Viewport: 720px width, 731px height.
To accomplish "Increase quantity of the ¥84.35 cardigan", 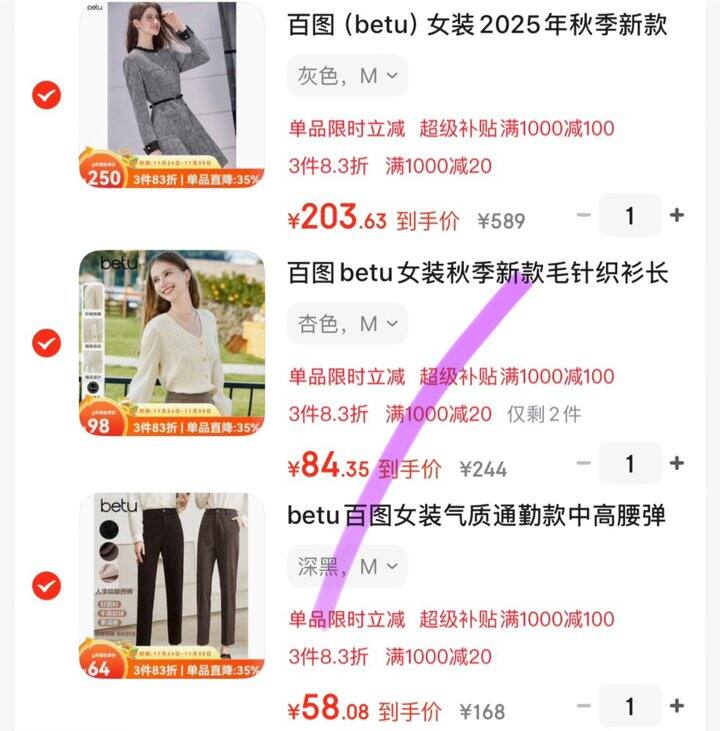I will pos(677,463).
